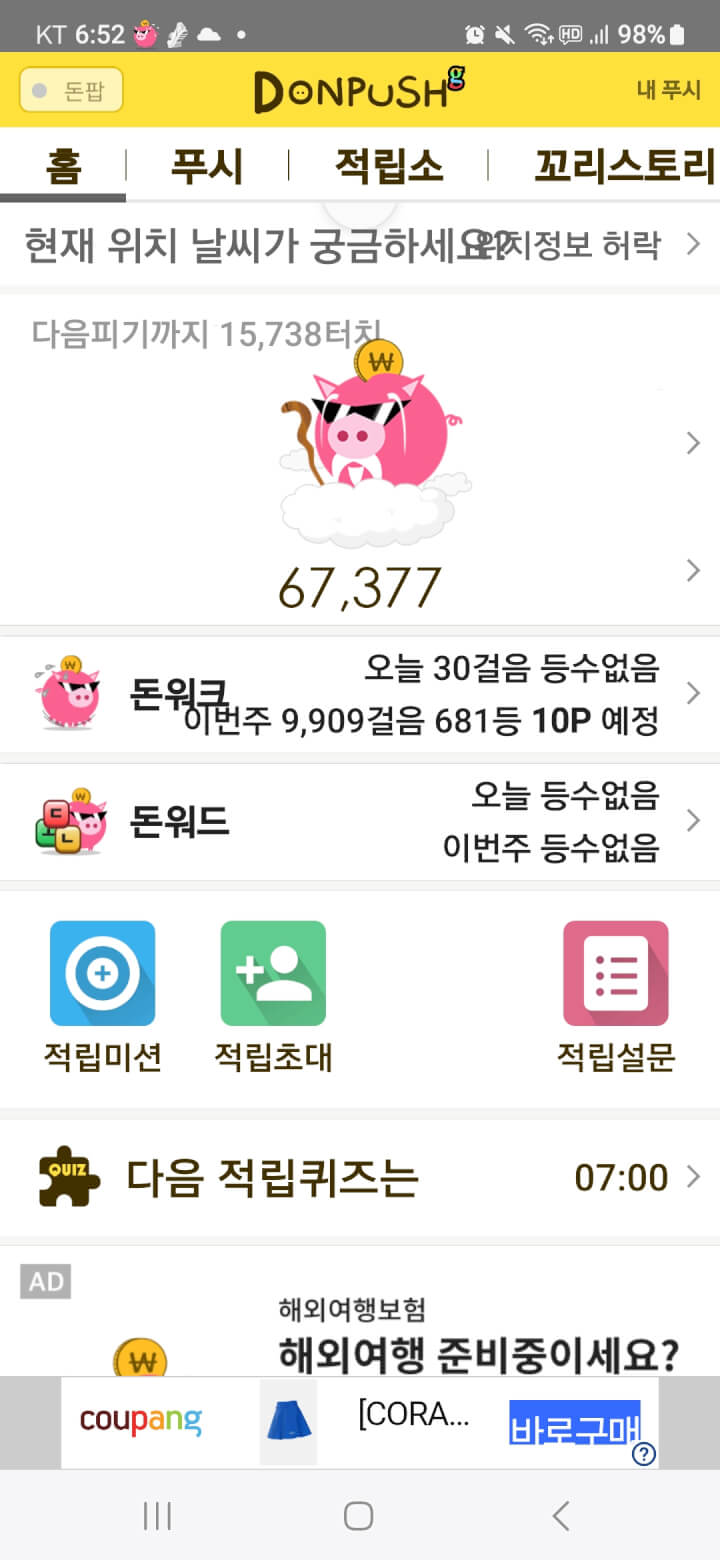720x1560 pixels.
Task: Open 내 푸시 in the header
Action: 668,90
